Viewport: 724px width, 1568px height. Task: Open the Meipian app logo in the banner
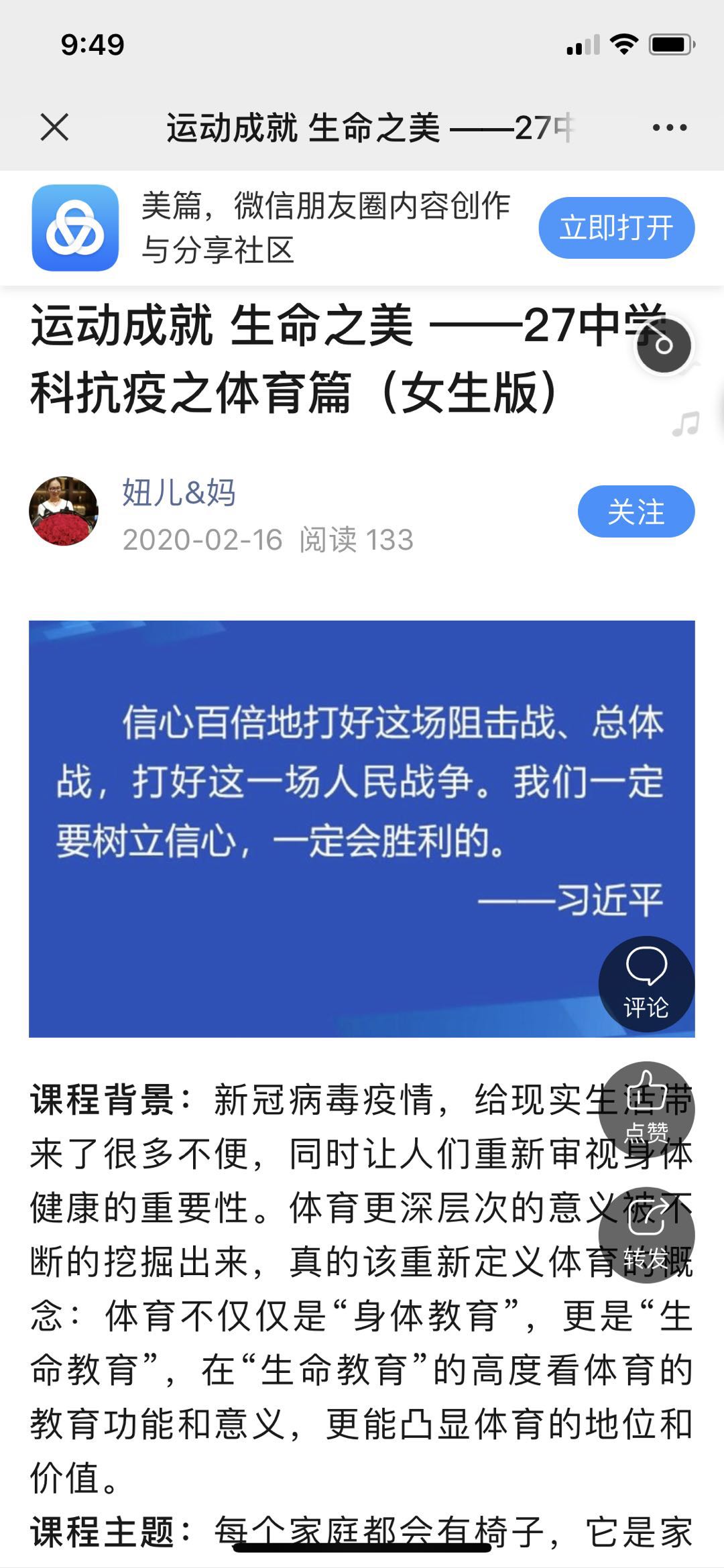(x=75, y=228)
